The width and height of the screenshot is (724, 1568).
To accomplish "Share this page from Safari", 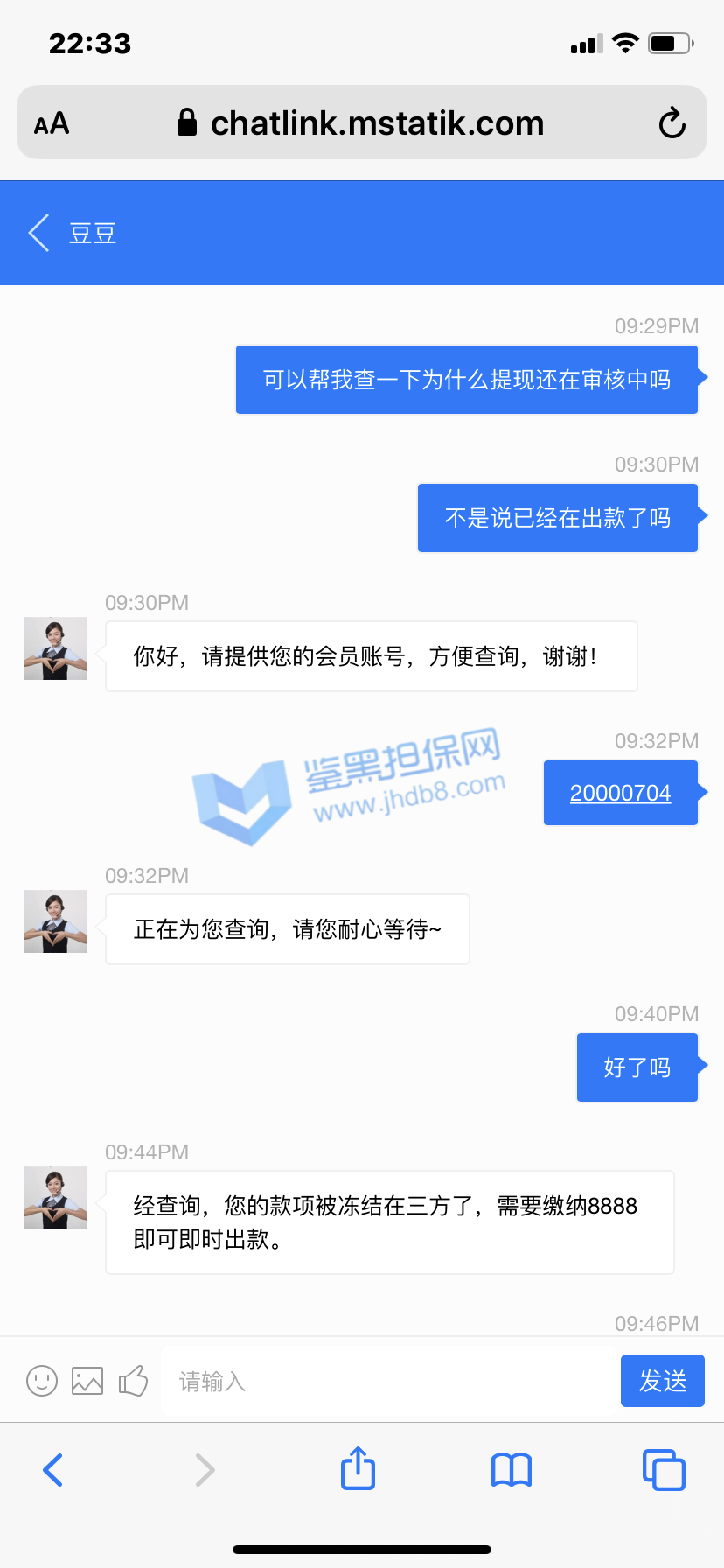I will 358,1468.
